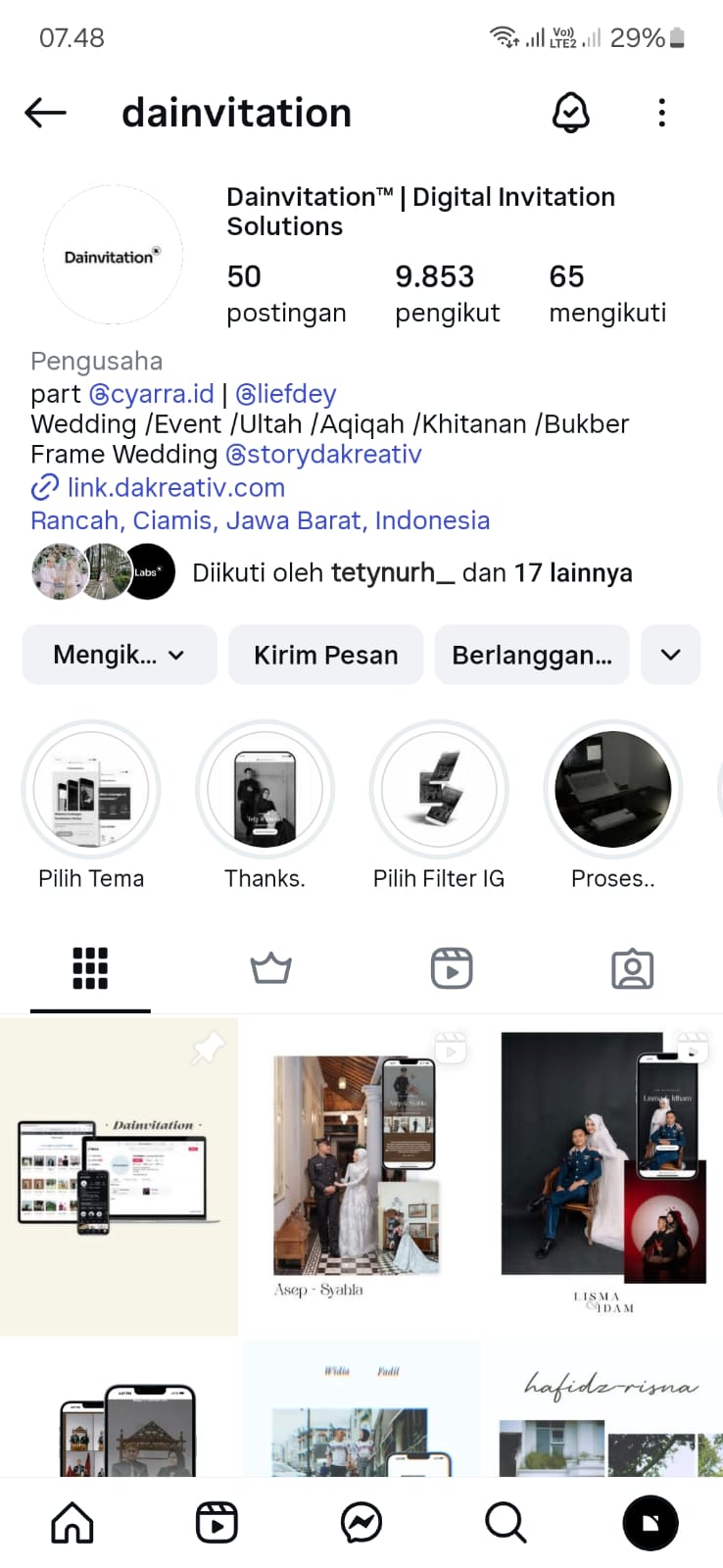
Task: Expand the Mengik... following dropdown
Action: (119, 655)
